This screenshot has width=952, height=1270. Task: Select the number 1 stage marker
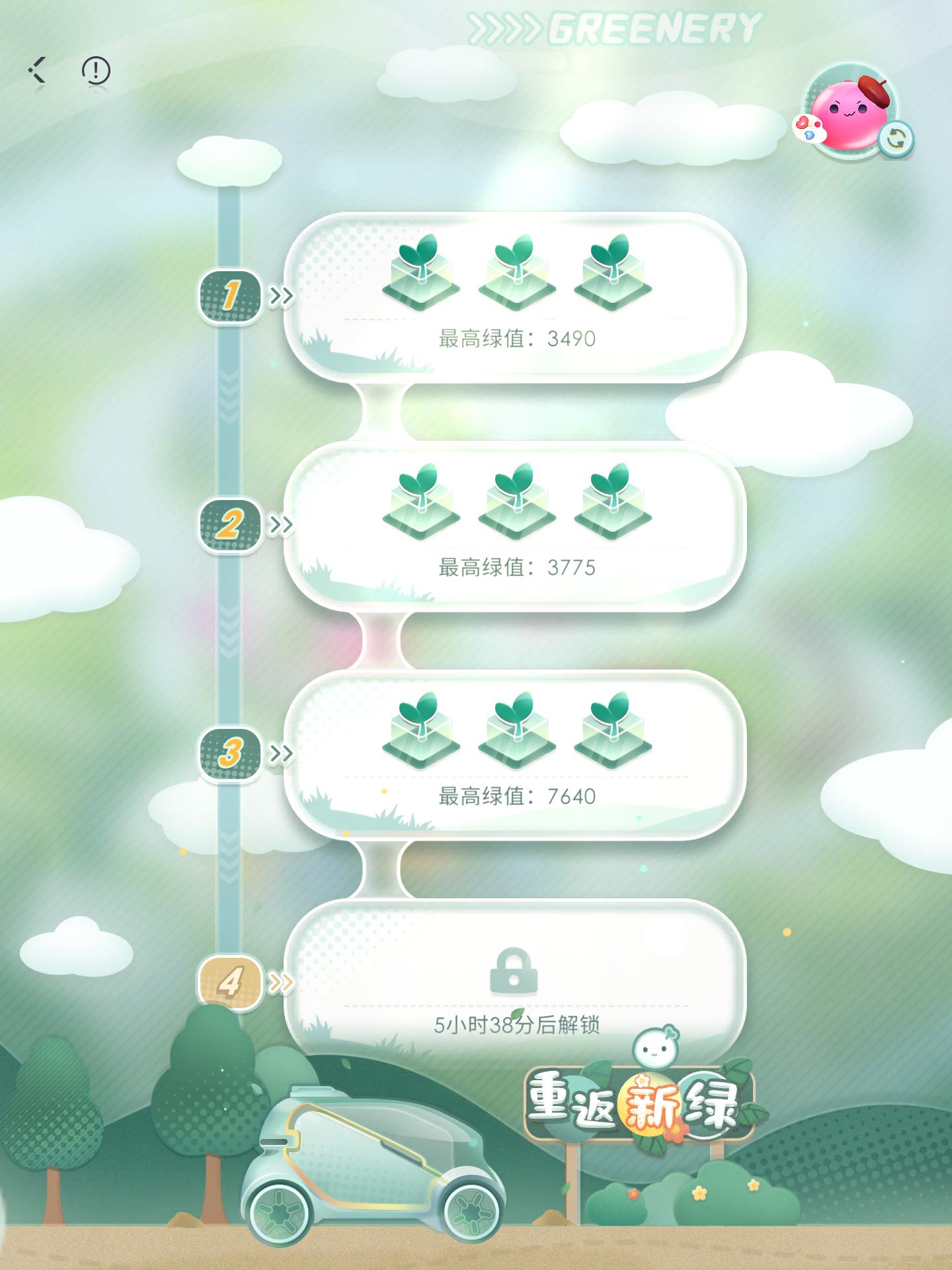tap(230, 296)
